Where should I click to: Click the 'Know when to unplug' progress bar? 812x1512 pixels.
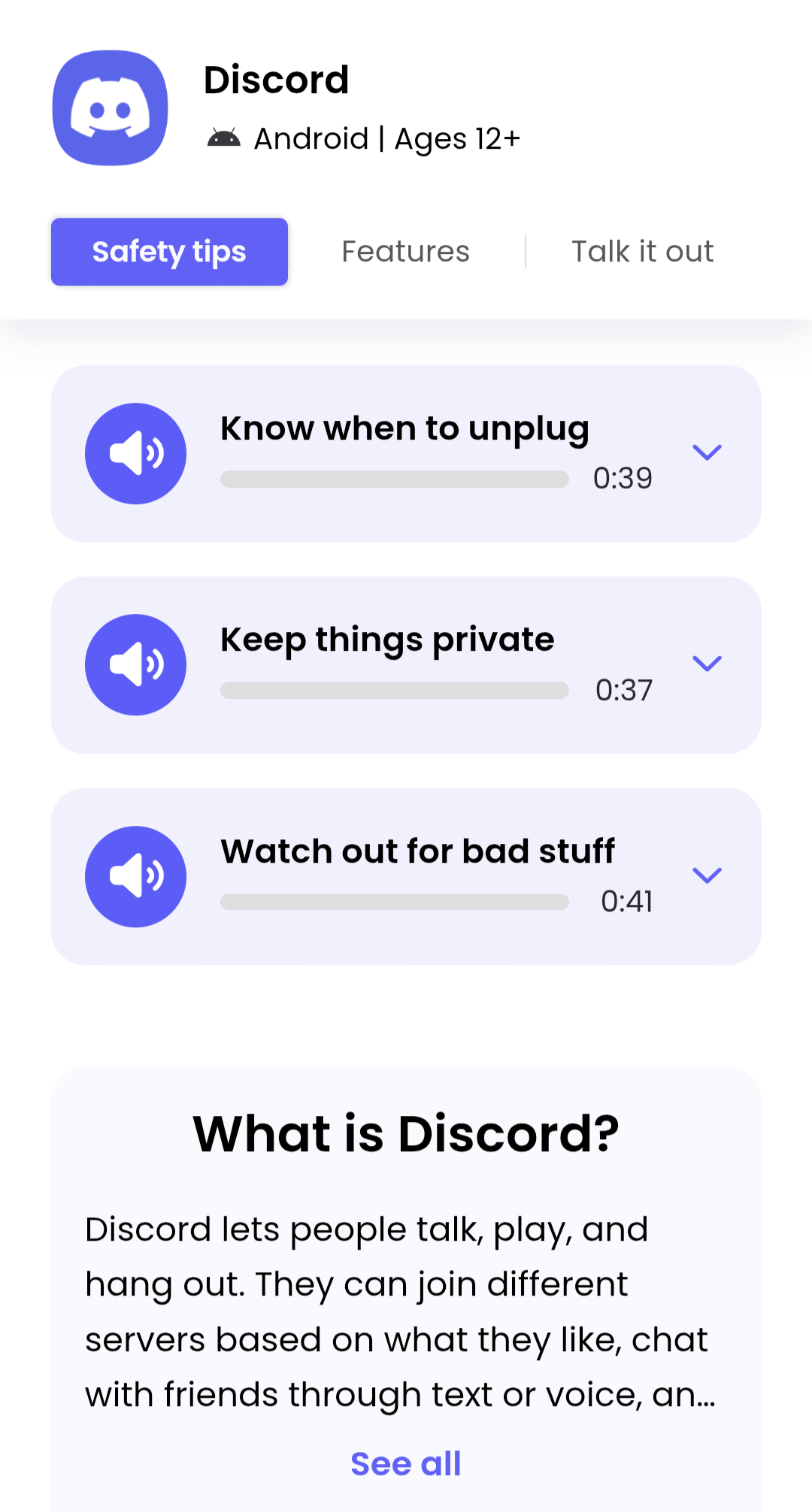tap(393, 479)
